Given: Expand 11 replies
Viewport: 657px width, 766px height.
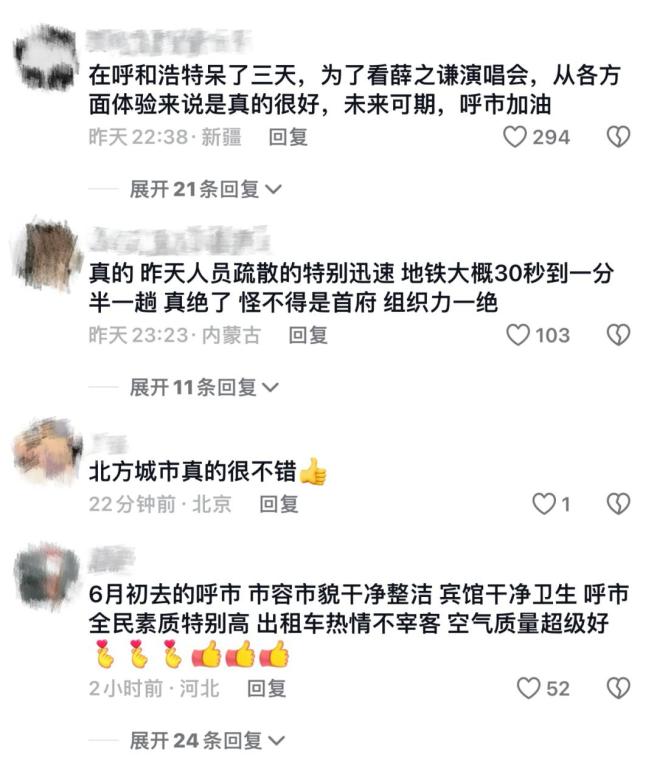Looking at the screenshot, I should coord(205,386).
